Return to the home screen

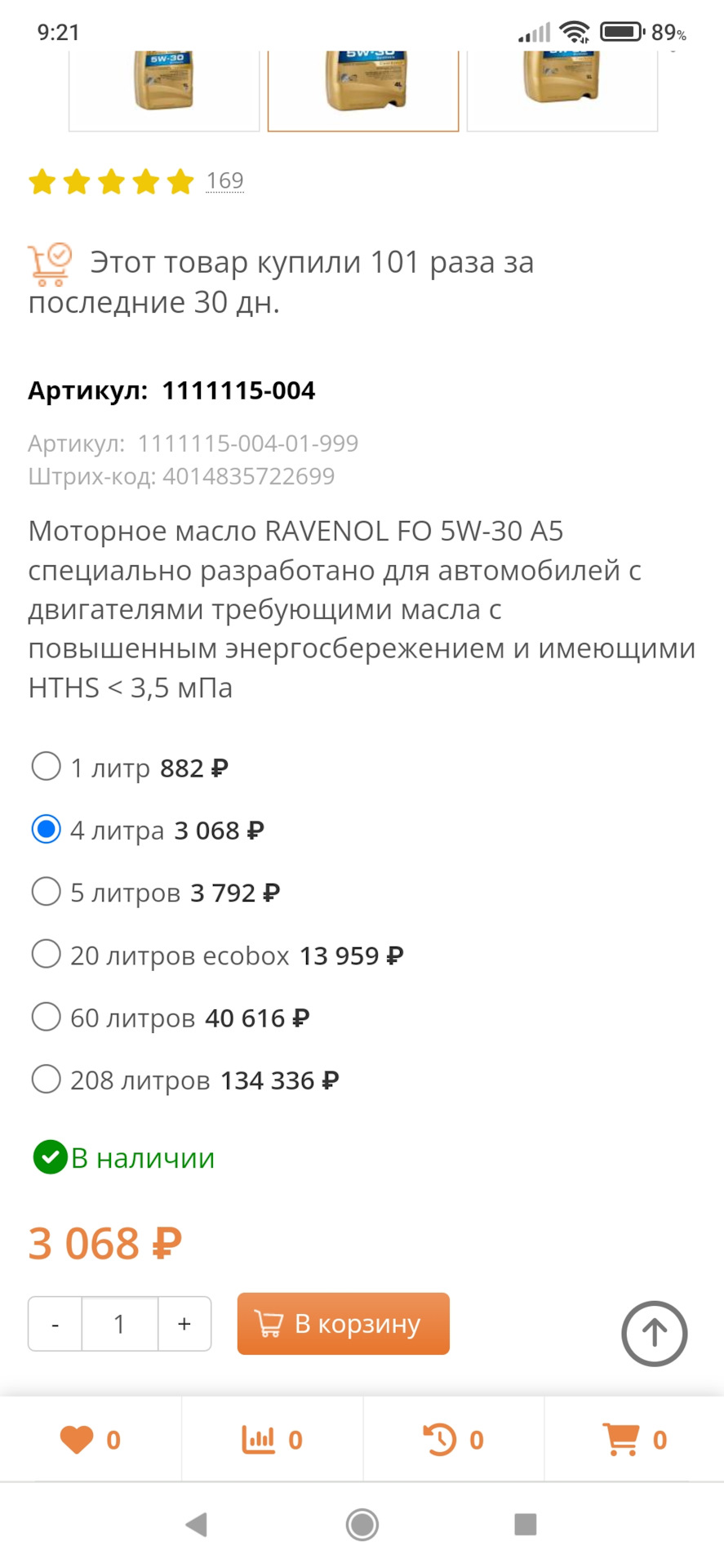pos(362,1524)
